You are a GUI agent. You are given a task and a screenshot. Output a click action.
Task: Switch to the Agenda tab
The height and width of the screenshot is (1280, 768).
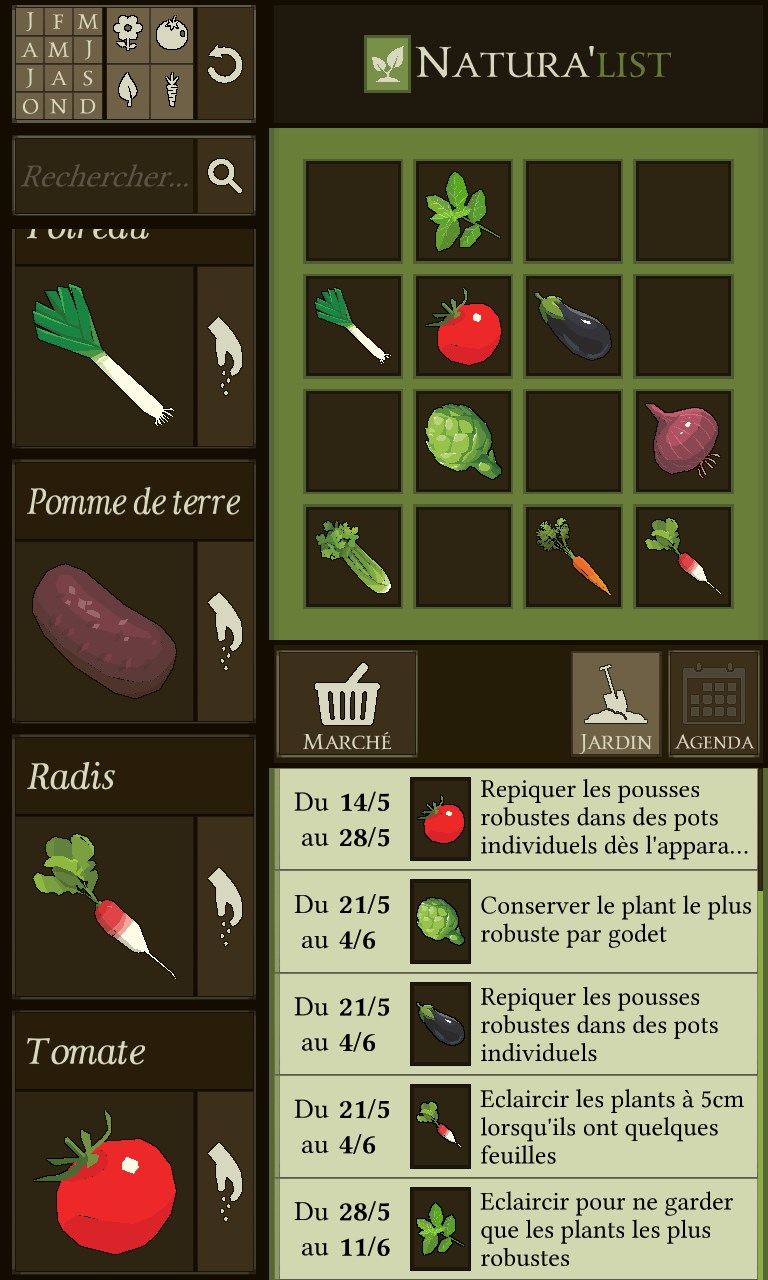[x=713, y=703]
